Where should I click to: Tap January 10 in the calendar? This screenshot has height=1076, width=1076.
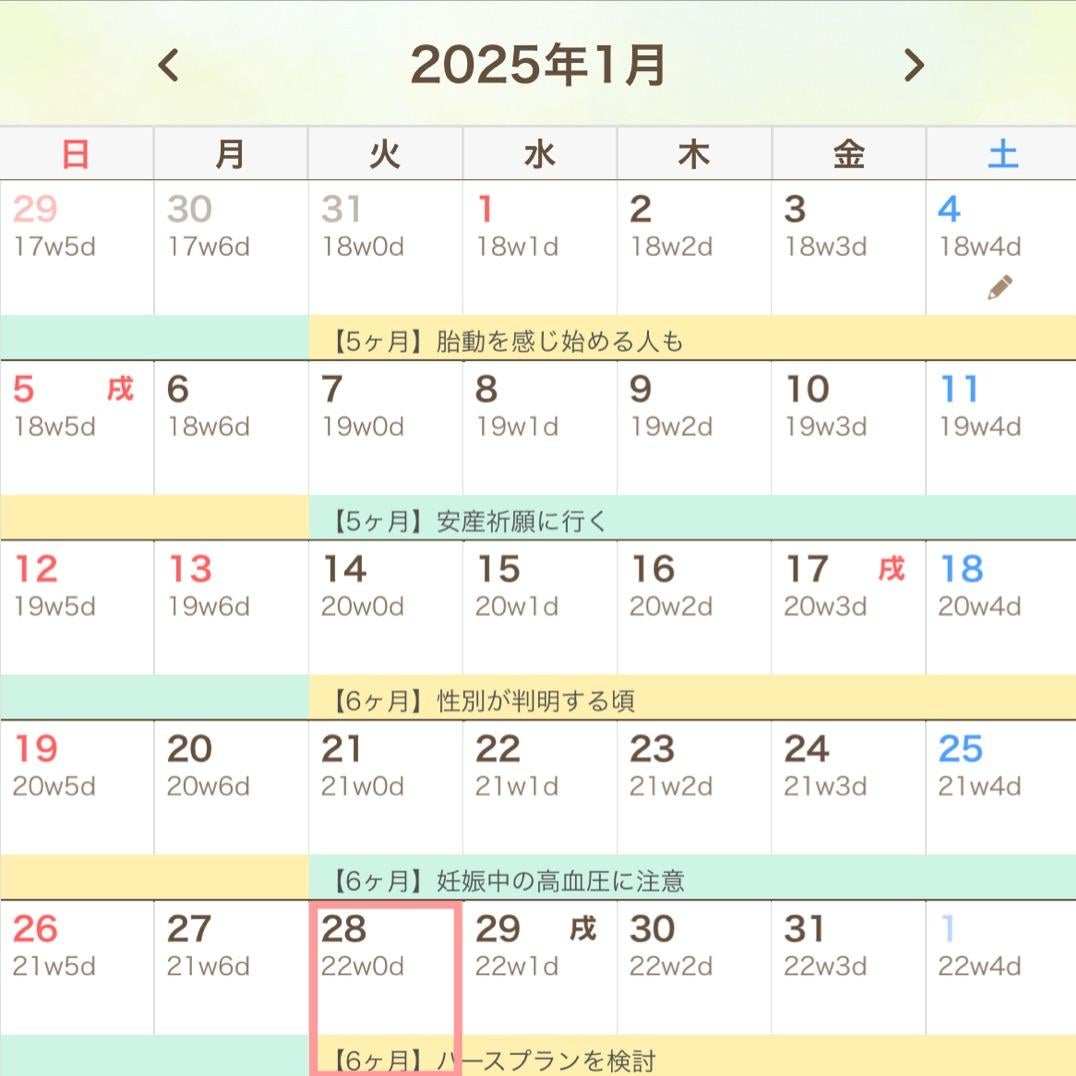point(848,427)
